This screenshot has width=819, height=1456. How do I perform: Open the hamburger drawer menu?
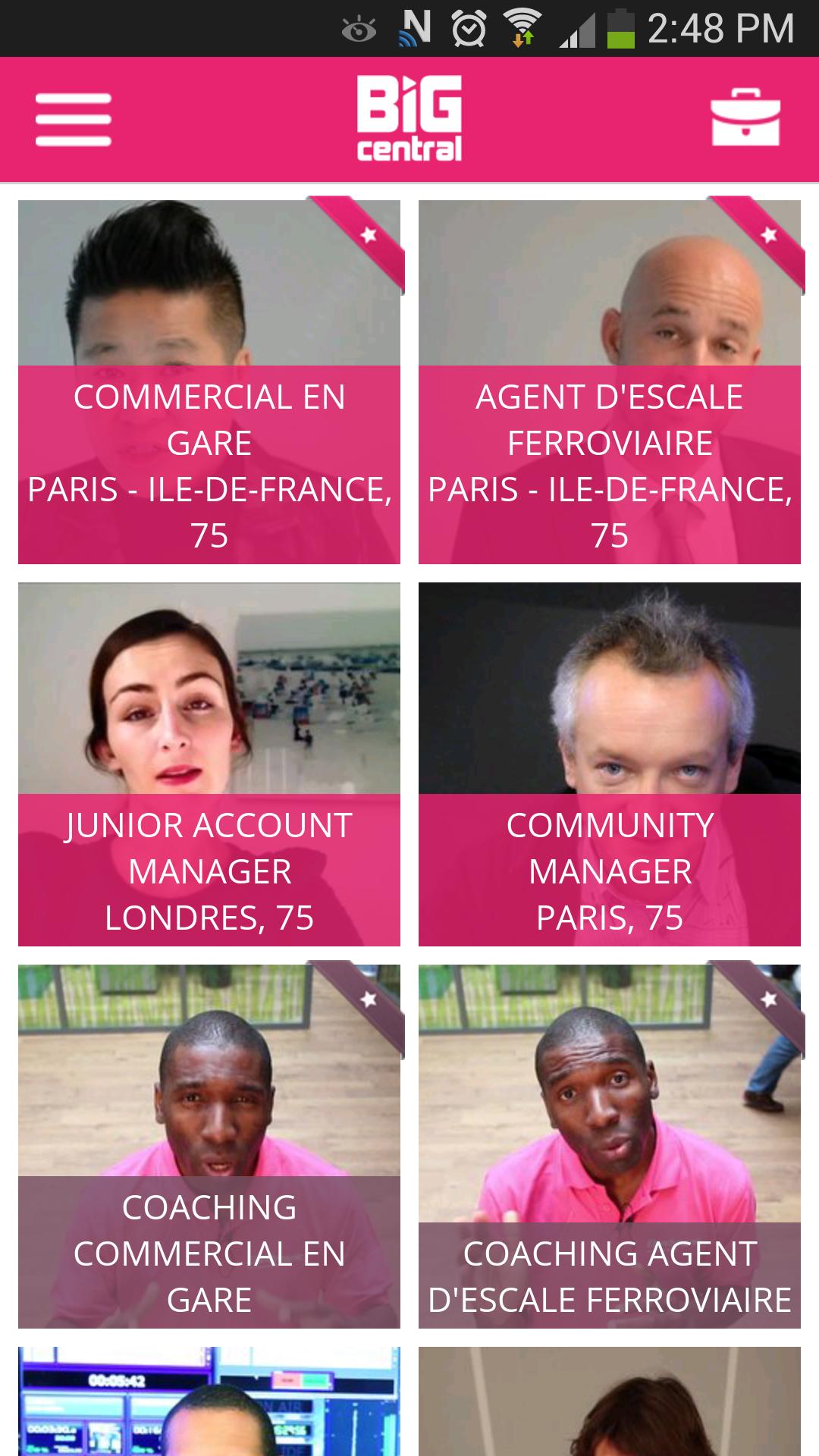(x=74, y=120)
